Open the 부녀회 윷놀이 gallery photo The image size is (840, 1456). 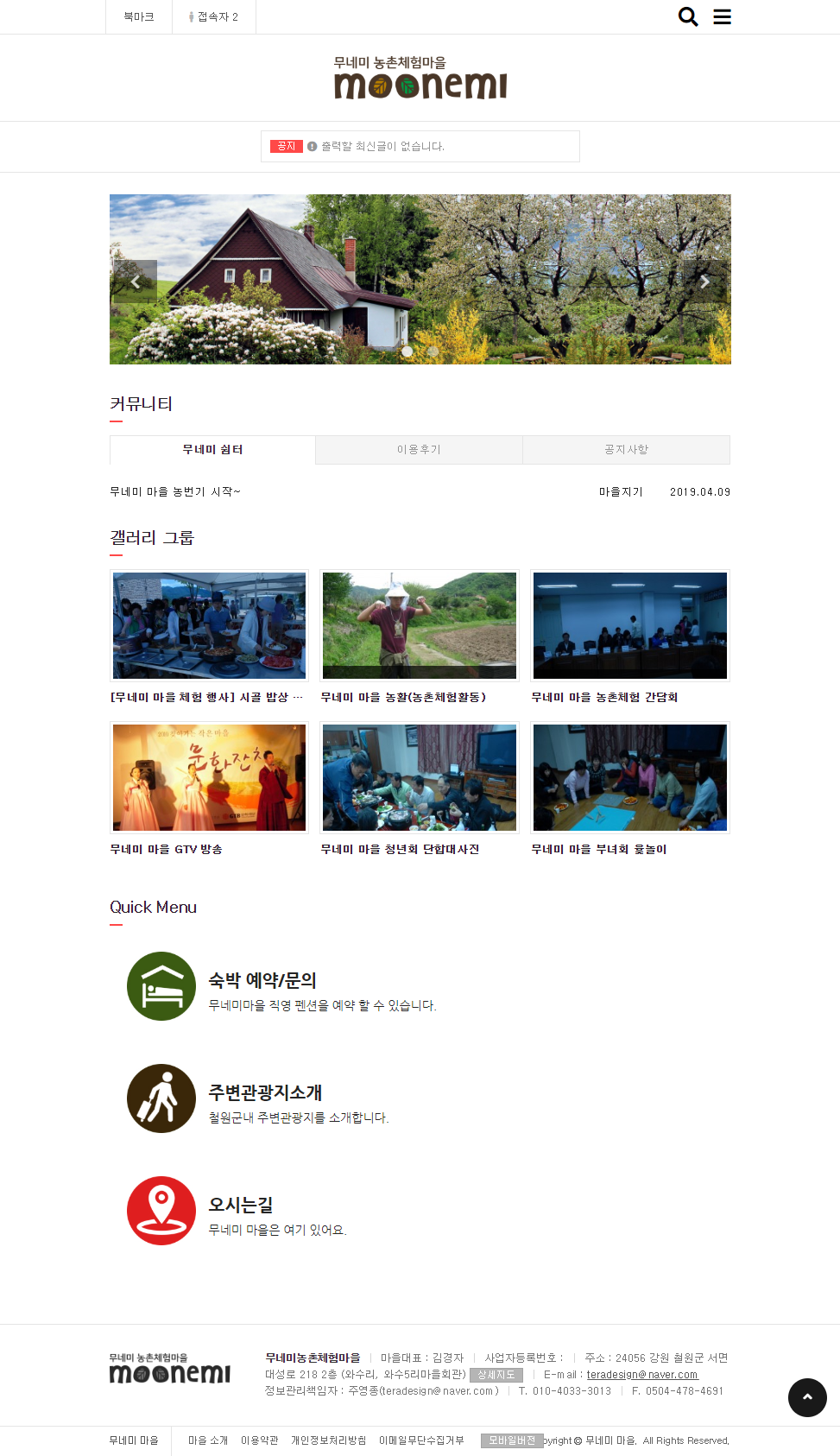tap(629, 777)
